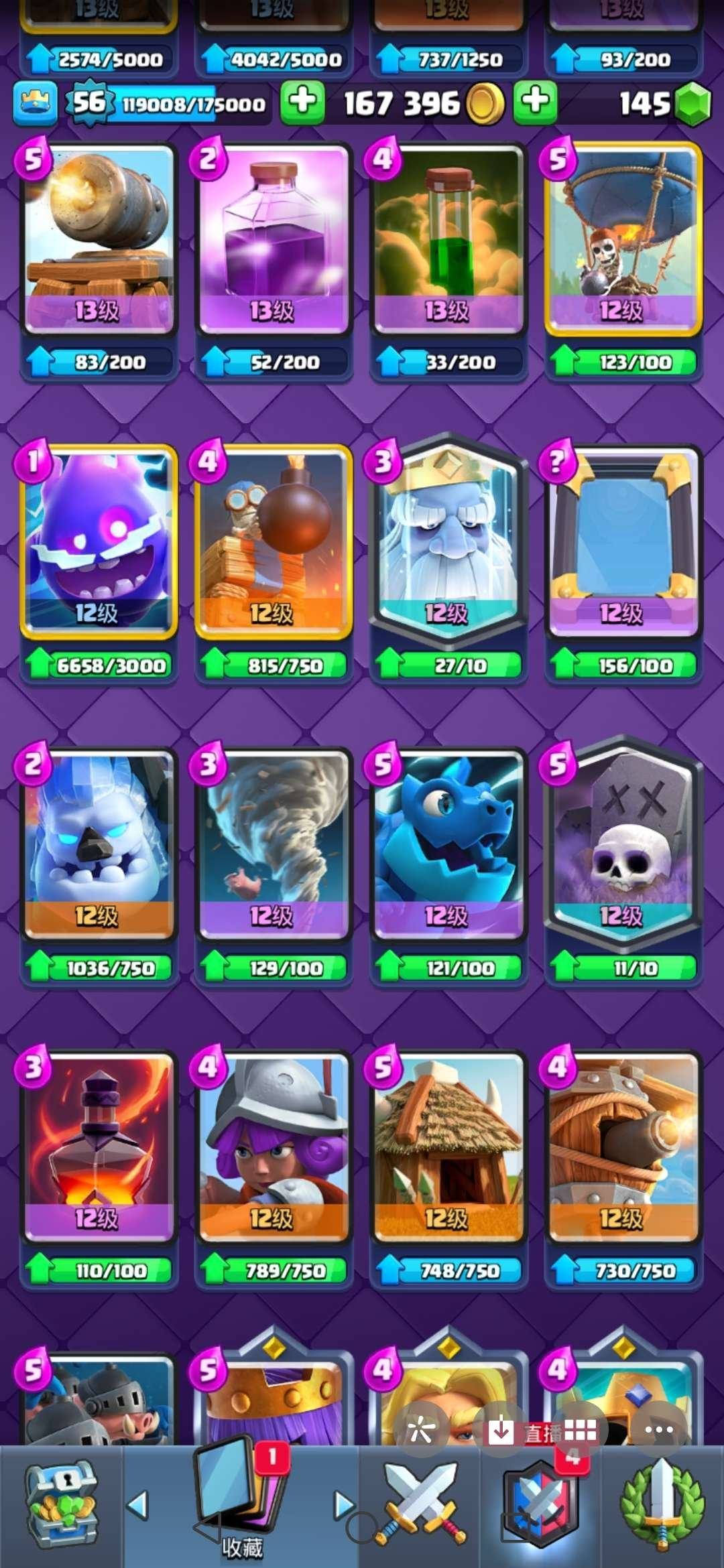Viewport: 724px width, 1568px height.
Task: Open the Electro Dragon card at 121/100
Action: coord(448,846)
